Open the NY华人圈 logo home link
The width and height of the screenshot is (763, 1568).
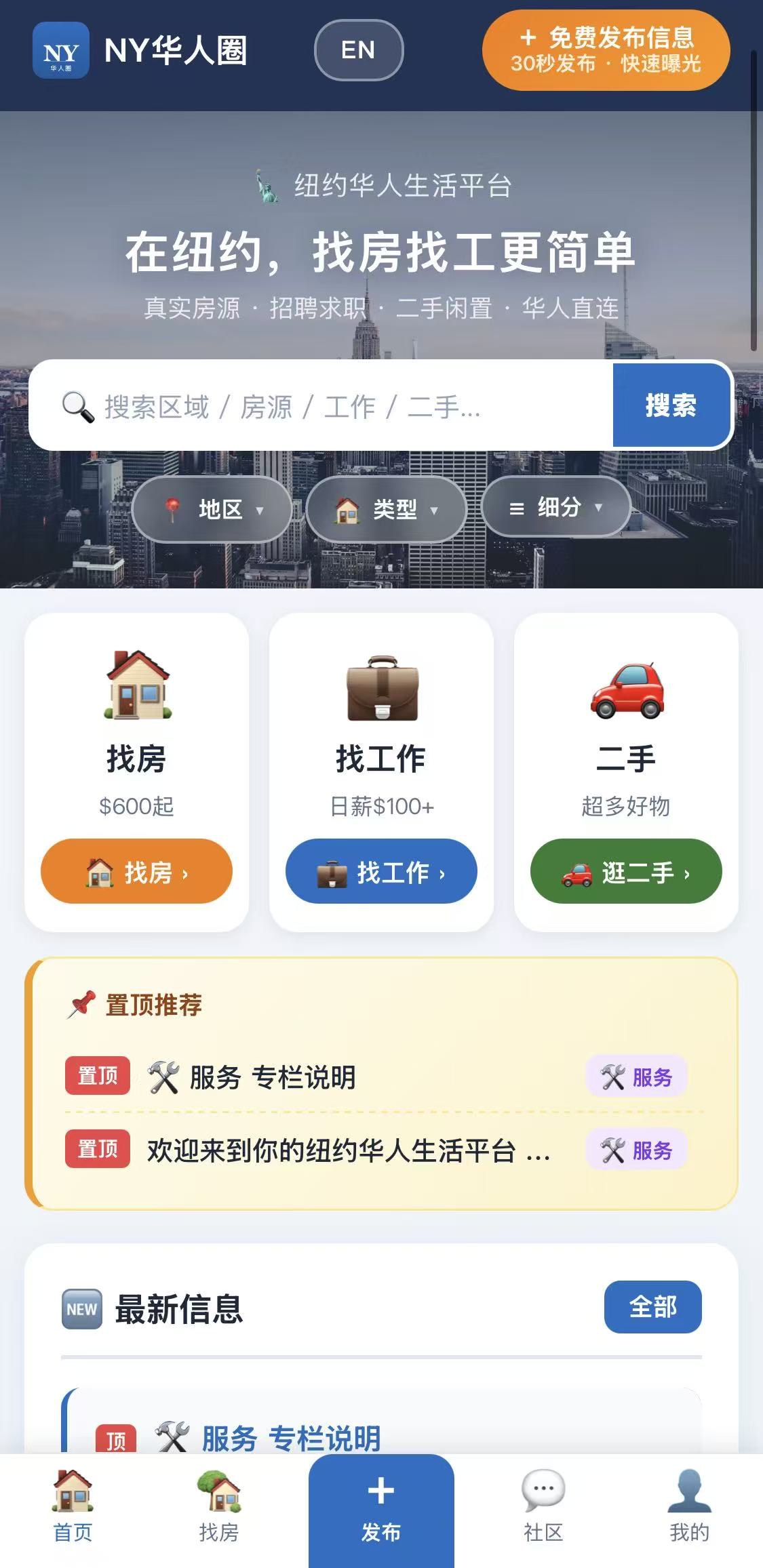point(140,50)
